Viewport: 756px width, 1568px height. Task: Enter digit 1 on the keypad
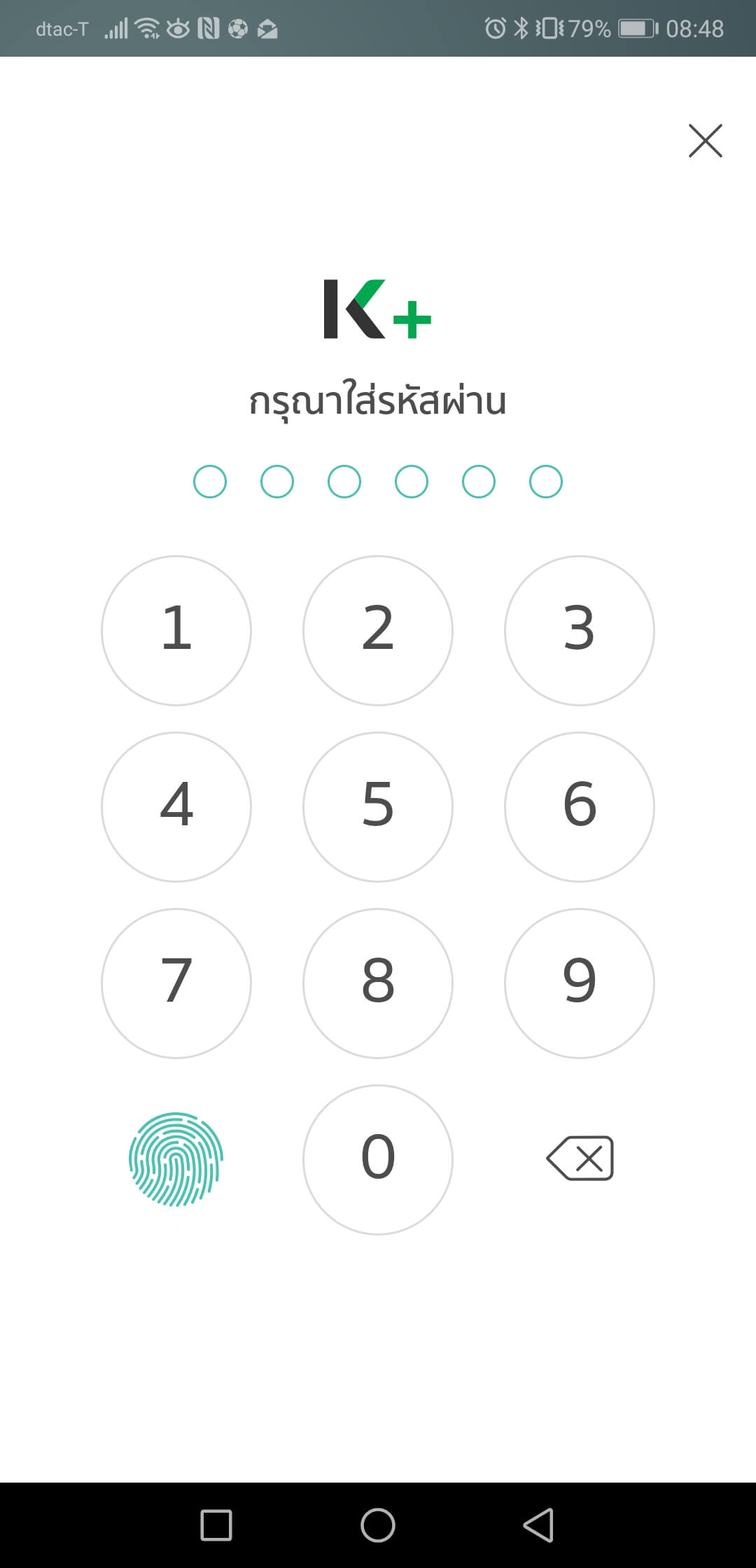point(176,630)
